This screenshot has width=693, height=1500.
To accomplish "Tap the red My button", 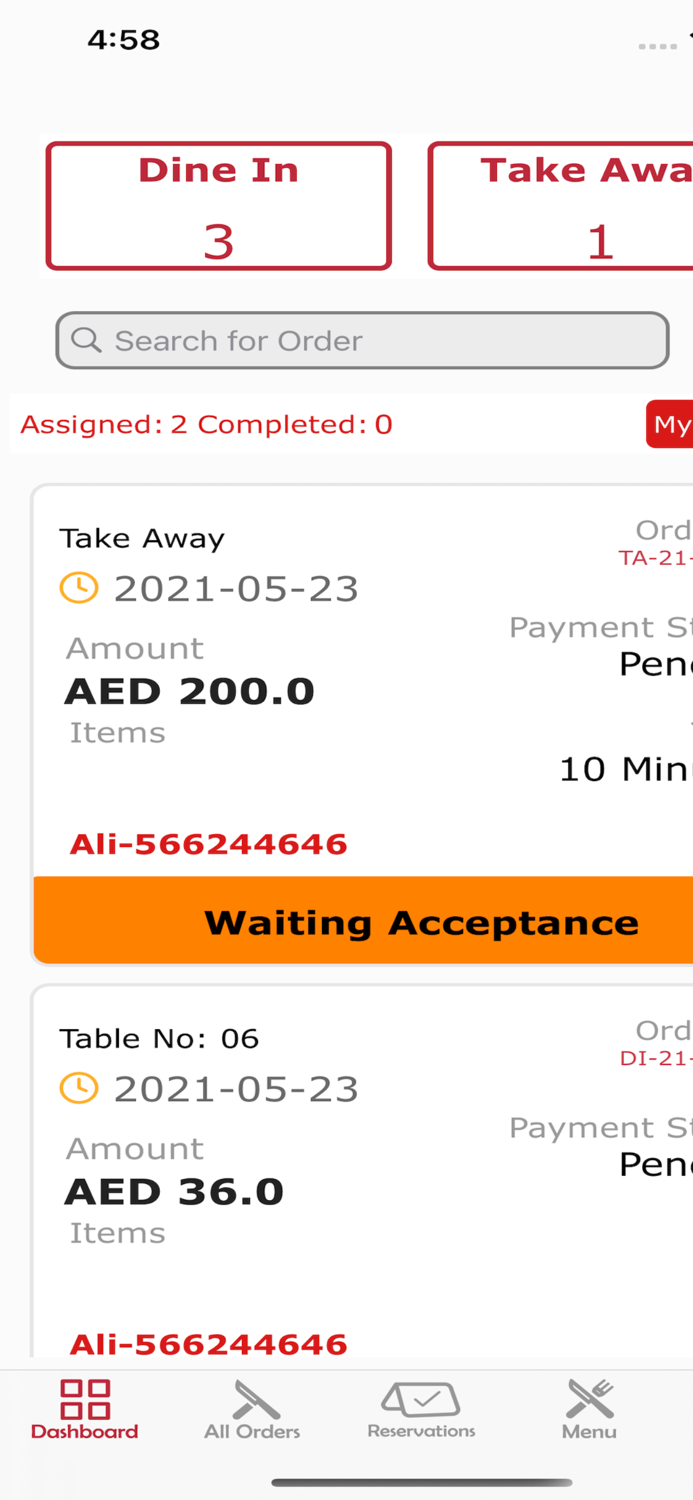I will [669, 424].
